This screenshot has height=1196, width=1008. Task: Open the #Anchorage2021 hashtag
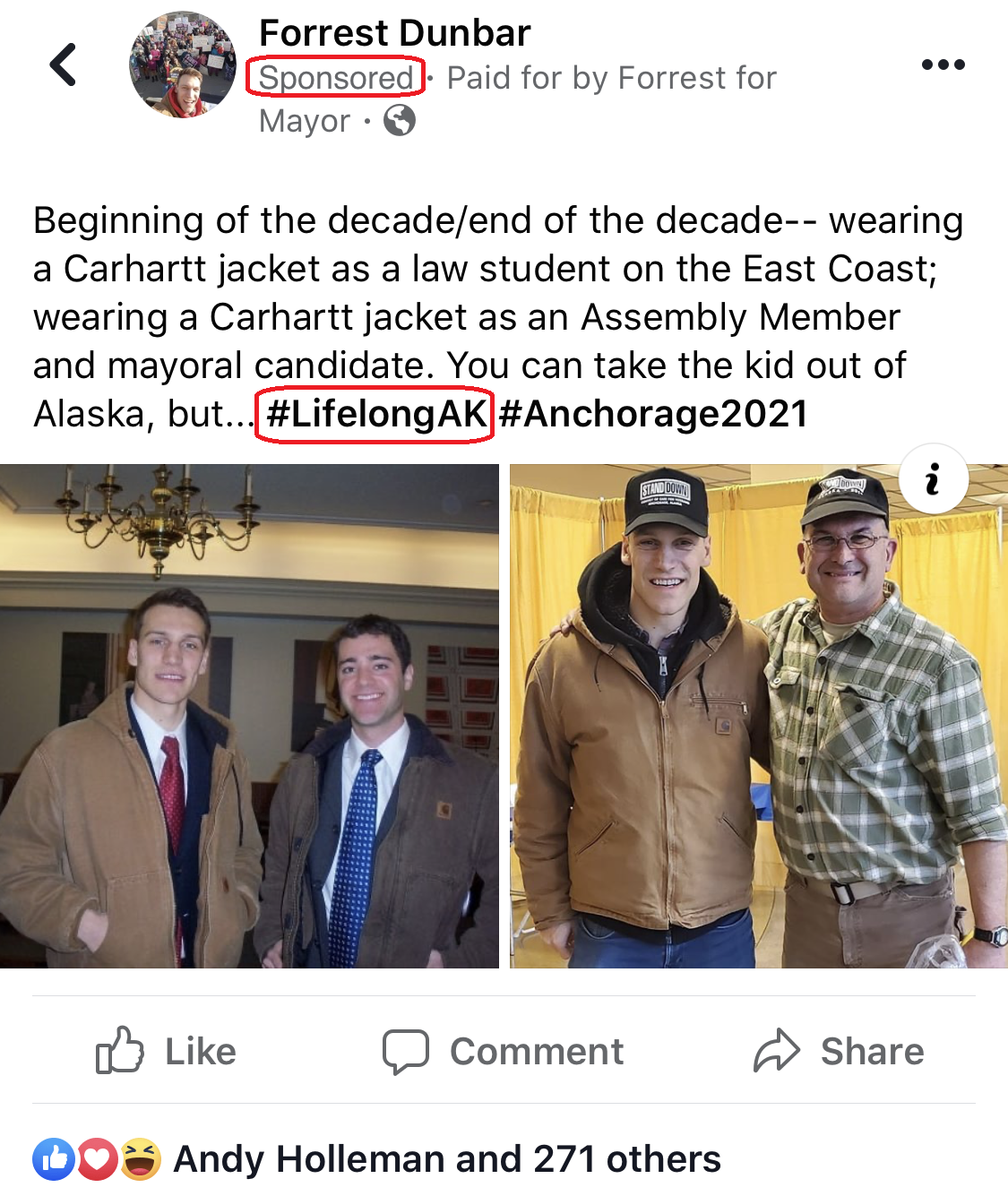pyautogui.click(x=653, y=414)
